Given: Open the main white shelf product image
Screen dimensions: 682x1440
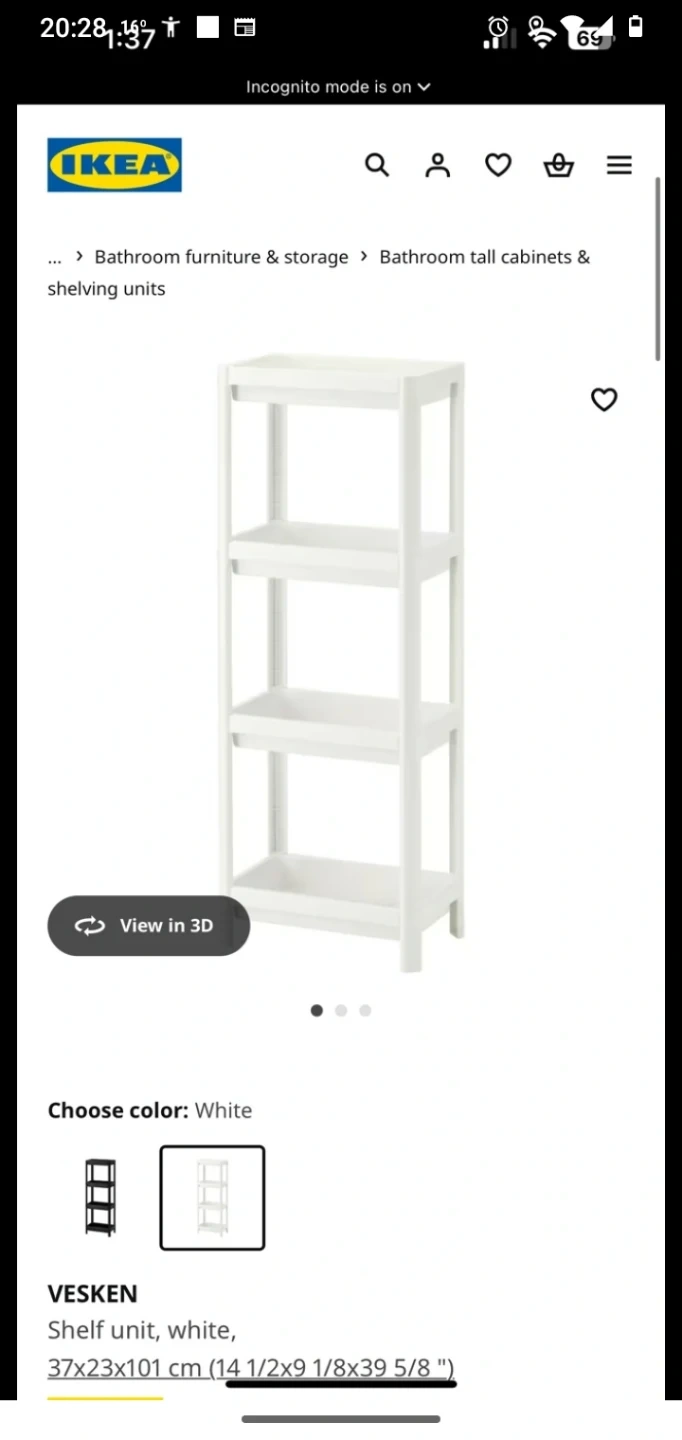Looking at the screenshot, I should coord(341,660).
